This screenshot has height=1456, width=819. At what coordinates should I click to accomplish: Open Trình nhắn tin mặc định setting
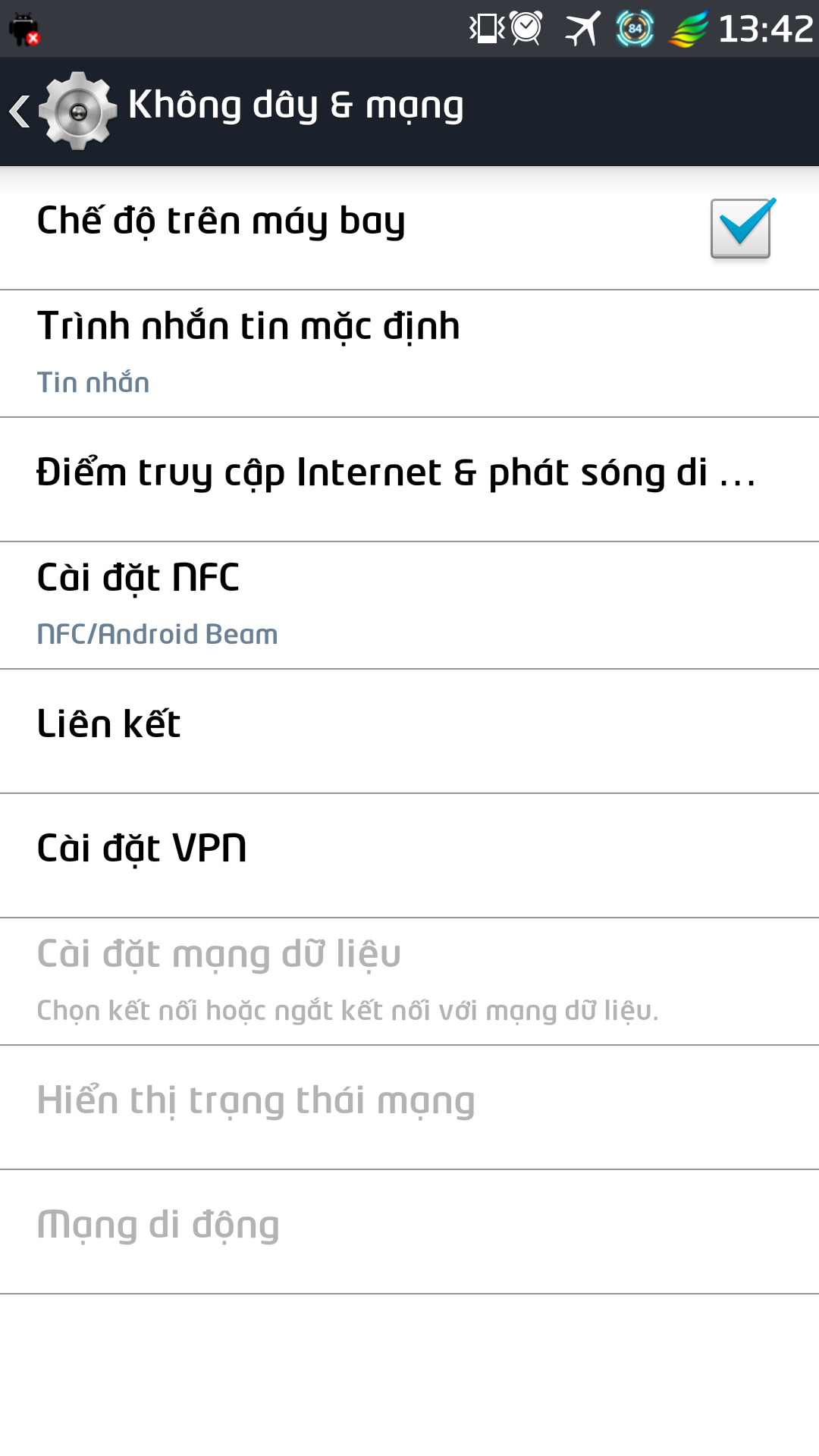(x=409, y=354)
